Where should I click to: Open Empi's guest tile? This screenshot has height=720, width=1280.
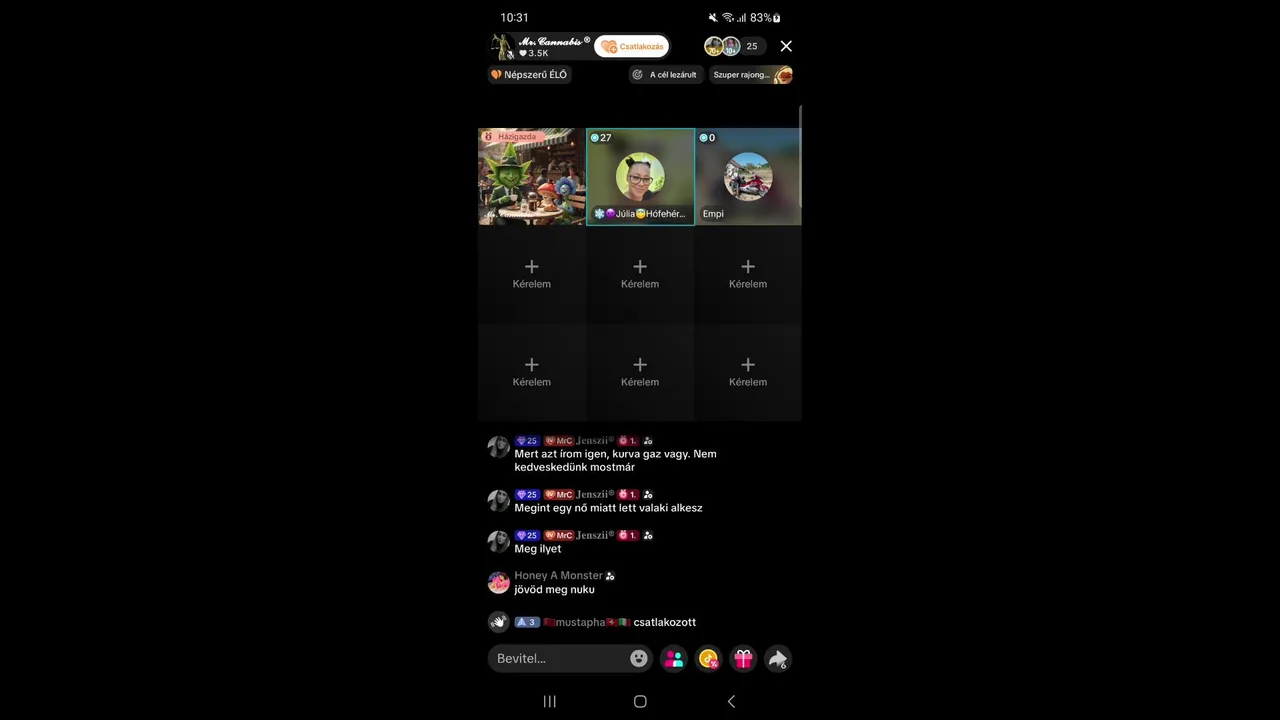748,177
